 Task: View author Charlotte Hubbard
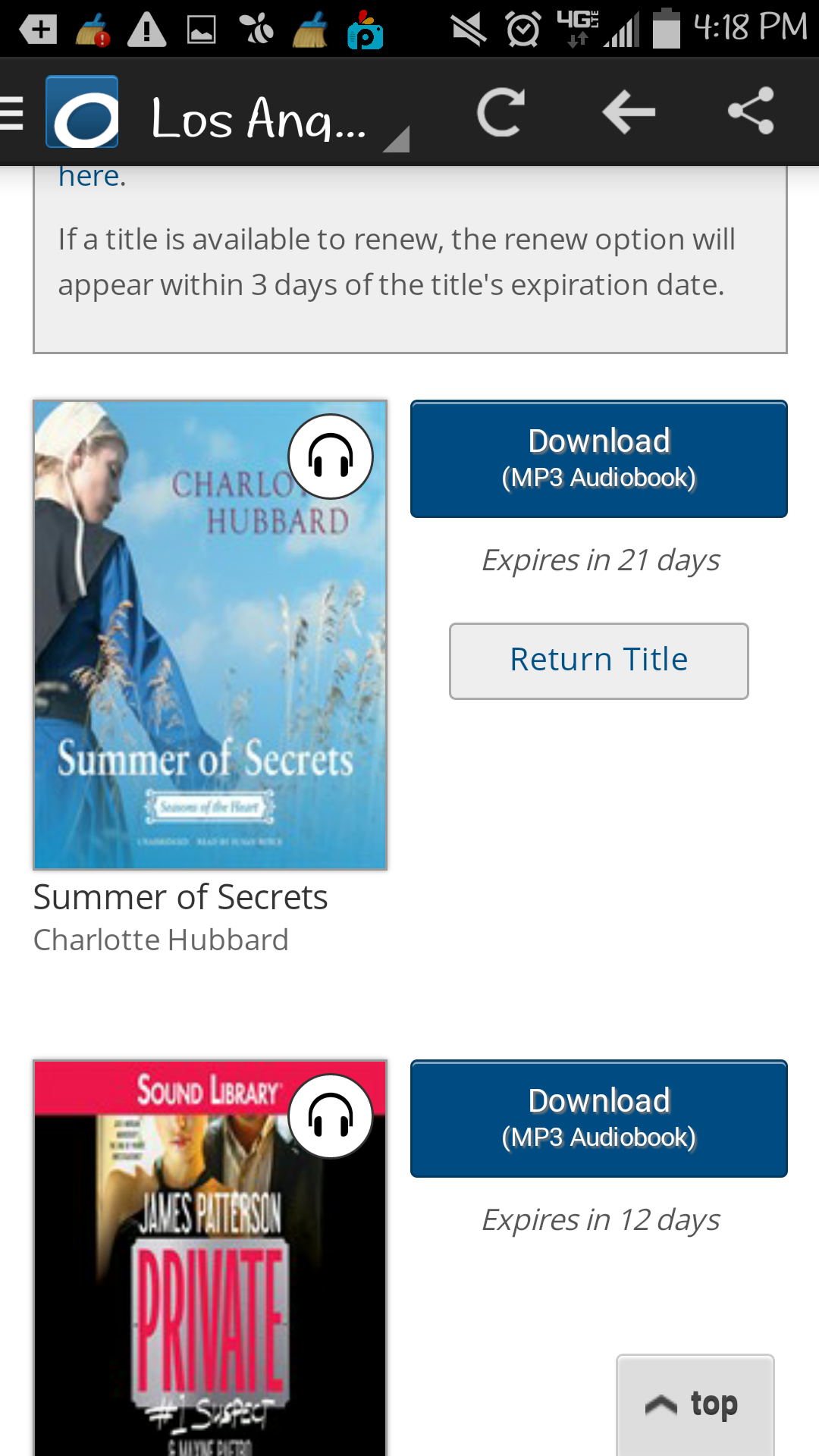(x=161, y=940)
